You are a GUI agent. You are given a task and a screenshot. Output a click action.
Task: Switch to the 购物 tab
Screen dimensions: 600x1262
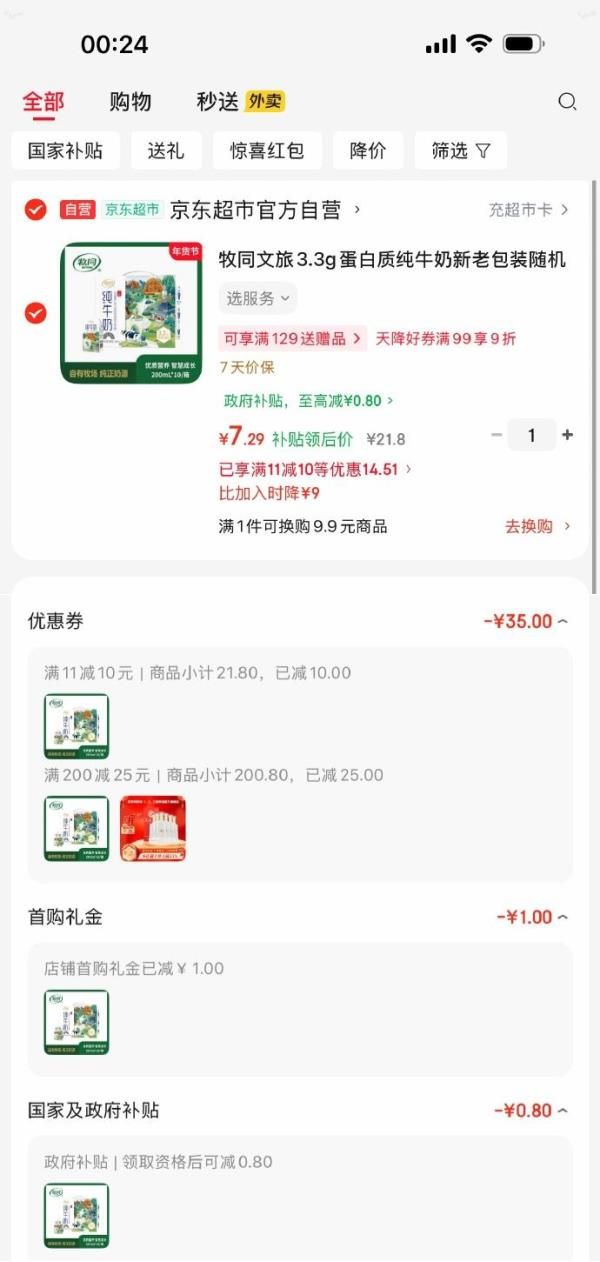(130, 101)
